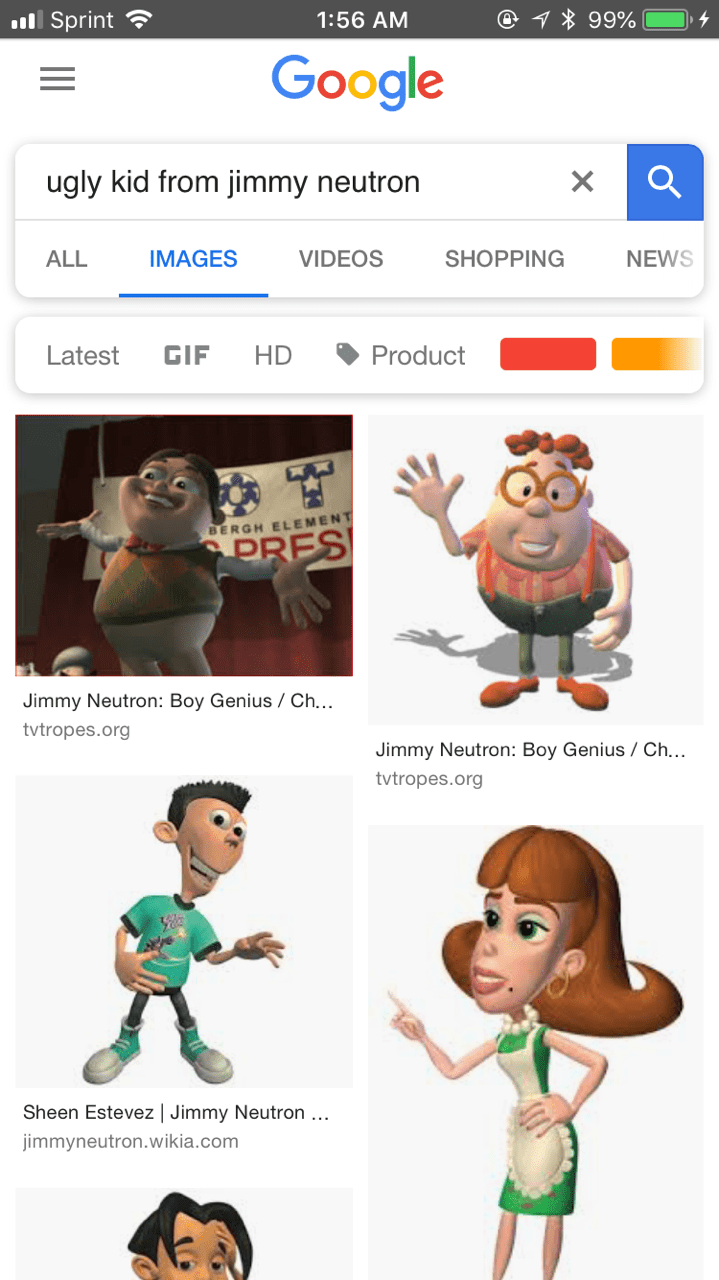Open the red-haired woman in green dress image
This screenshot has width=719, height=1280.
click(x=536, y=1050)
